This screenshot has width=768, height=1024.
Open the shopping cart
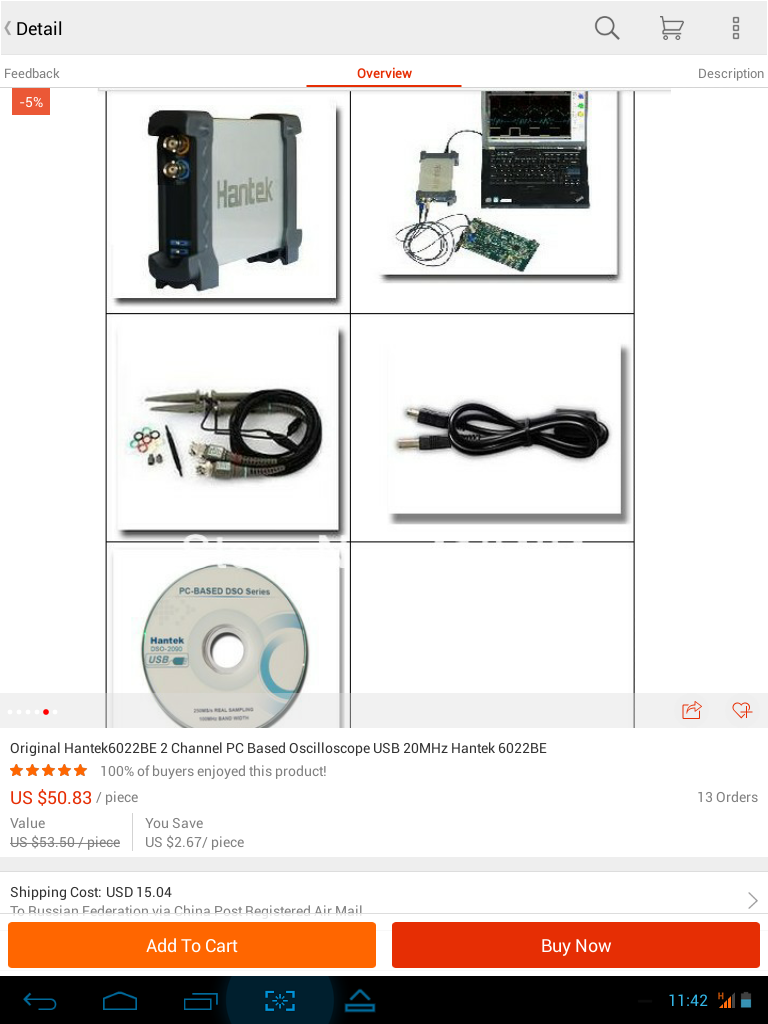tap(671, 28)
